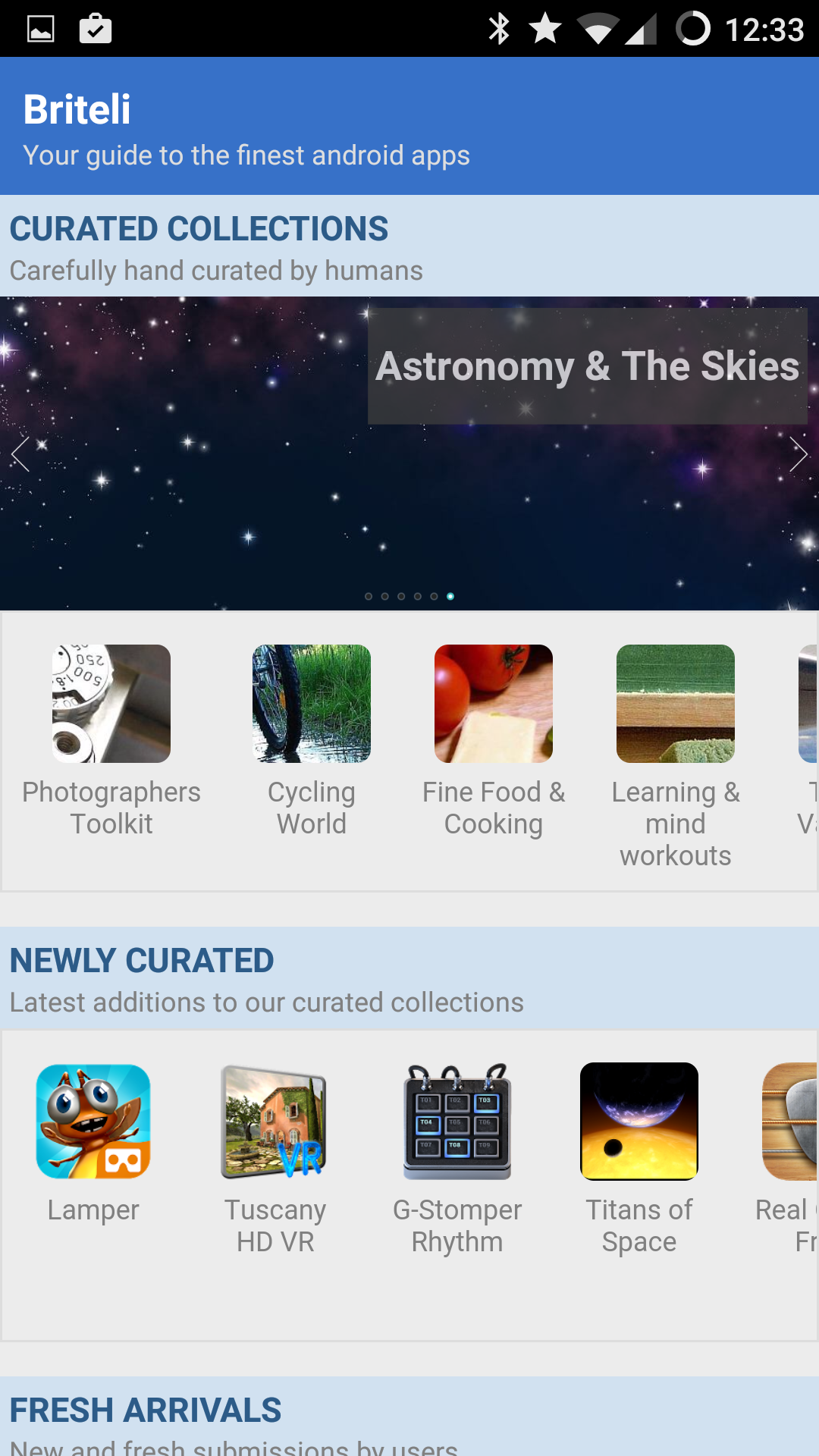Jump to the first carousel page dot

tap(369, 597)
